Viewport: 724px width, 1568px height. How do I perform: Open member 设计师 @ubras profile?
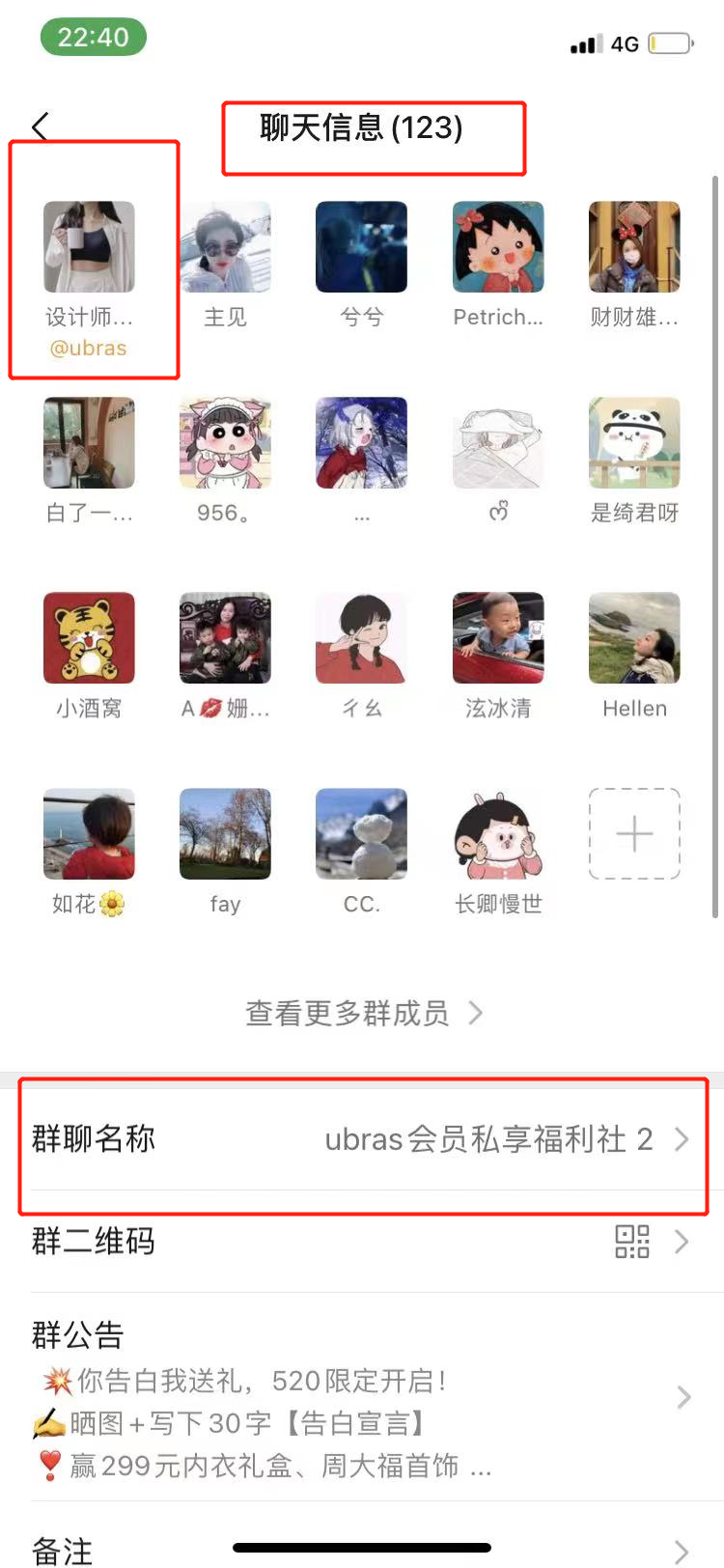click(89, 247)
